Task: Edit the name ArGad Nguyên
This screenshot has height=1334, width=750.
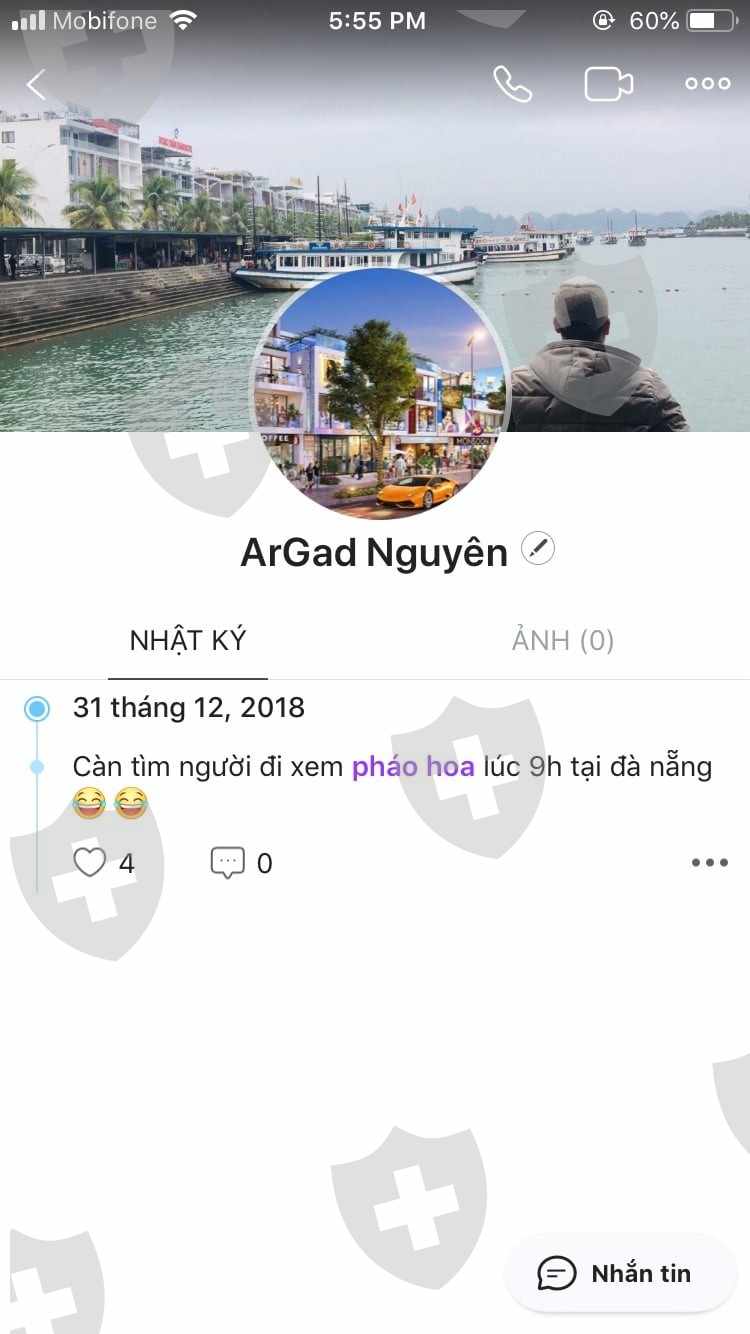Action: click(x=538, y=549)
